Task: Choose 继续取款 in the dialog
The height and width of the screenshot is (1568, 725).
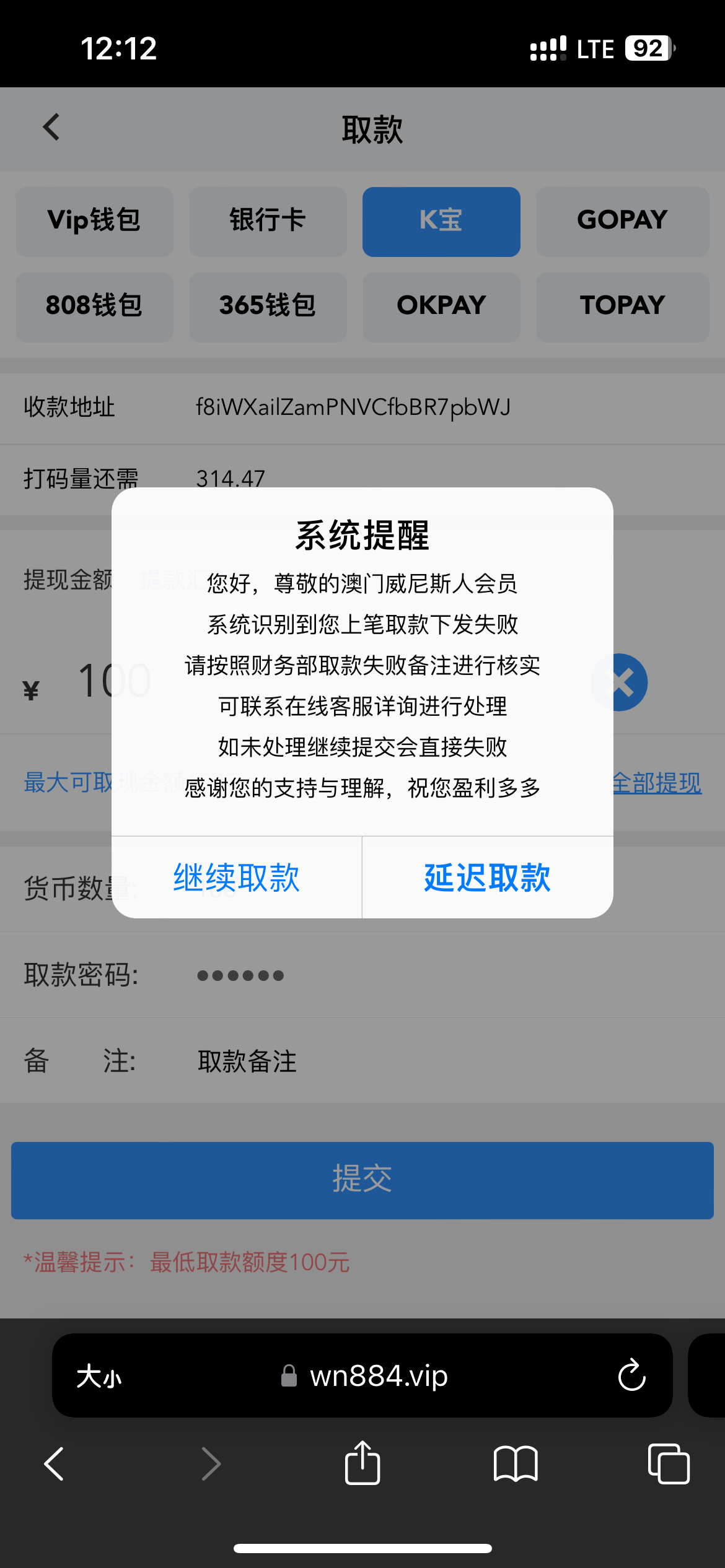Action: tap(236, 878)
